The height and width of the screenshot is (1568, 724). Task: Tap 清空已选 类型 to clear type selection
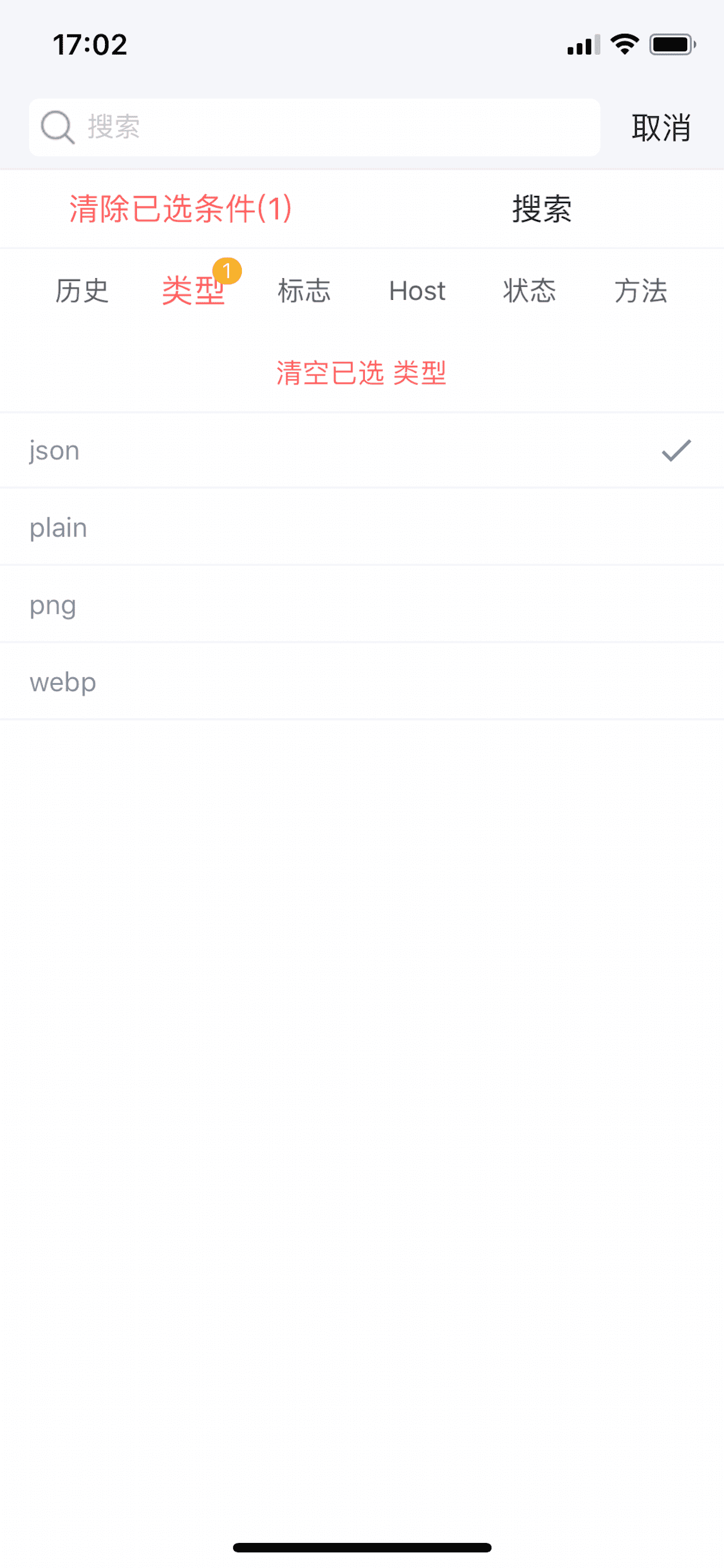[361, 373]
